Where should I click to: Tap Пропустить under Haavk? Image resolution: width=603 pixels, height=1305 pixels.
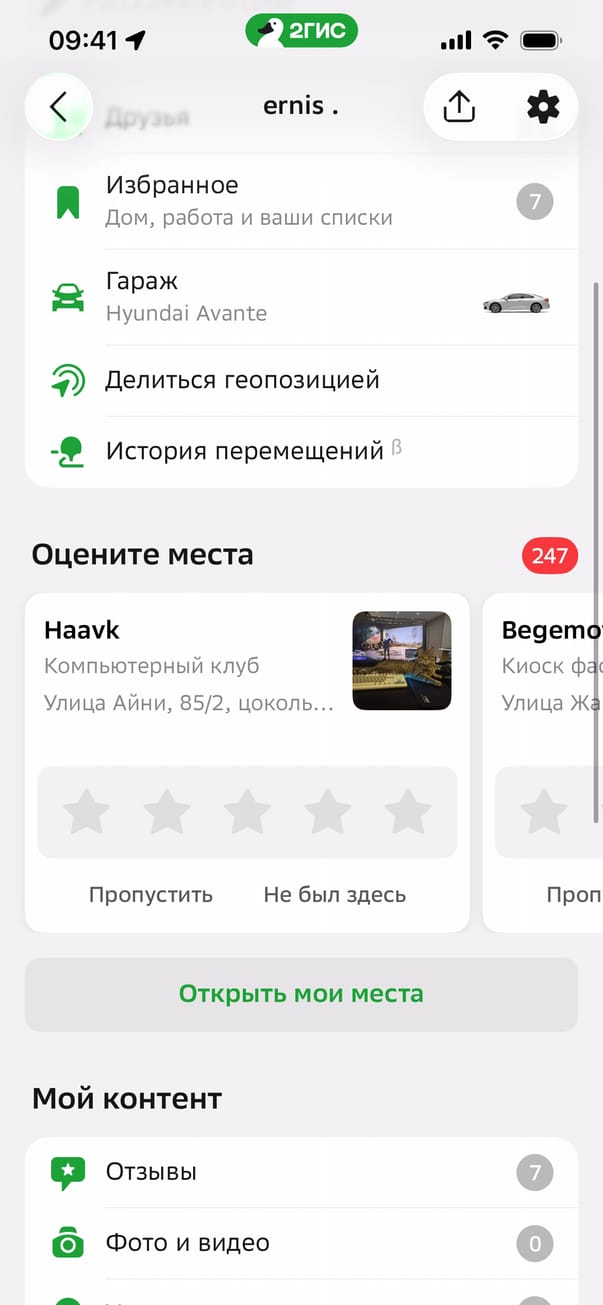(151, 894)
